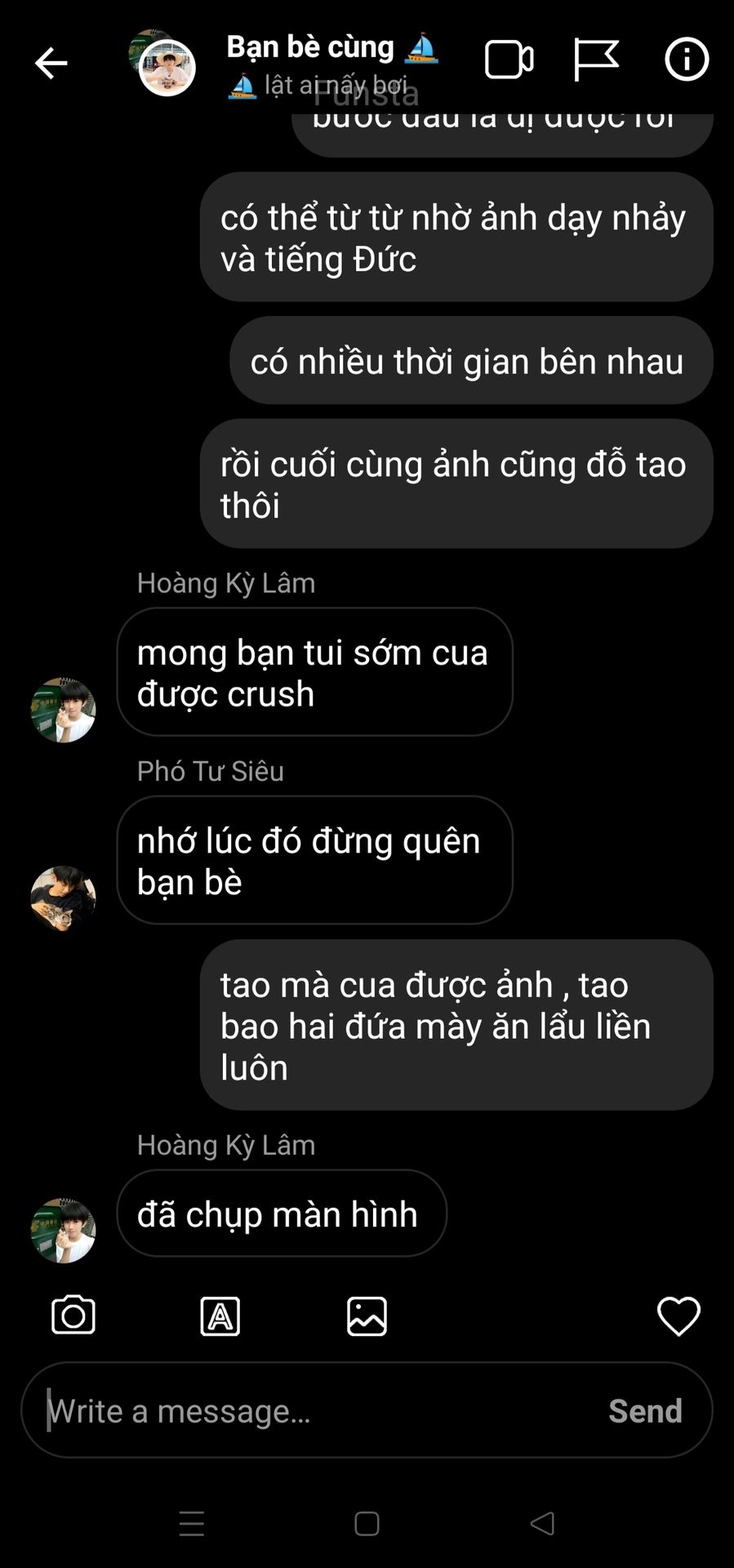Open Hoàng Kỳ Lâm's avatar beside đã chụp màn hình
This screenshot has height=1568, width=734.
[x=64, y=1231]
